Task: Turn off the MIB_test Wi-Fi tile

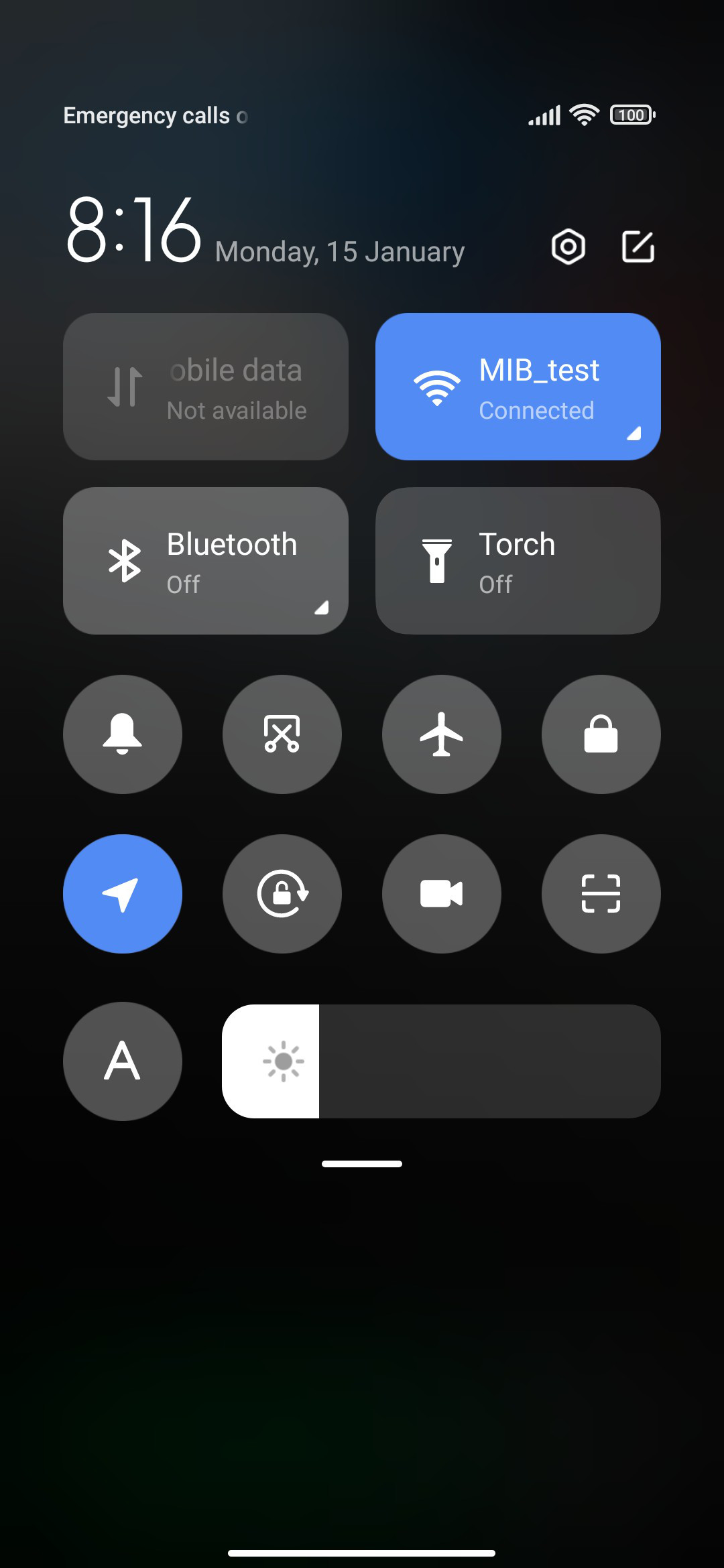Action: pos(518,387)
